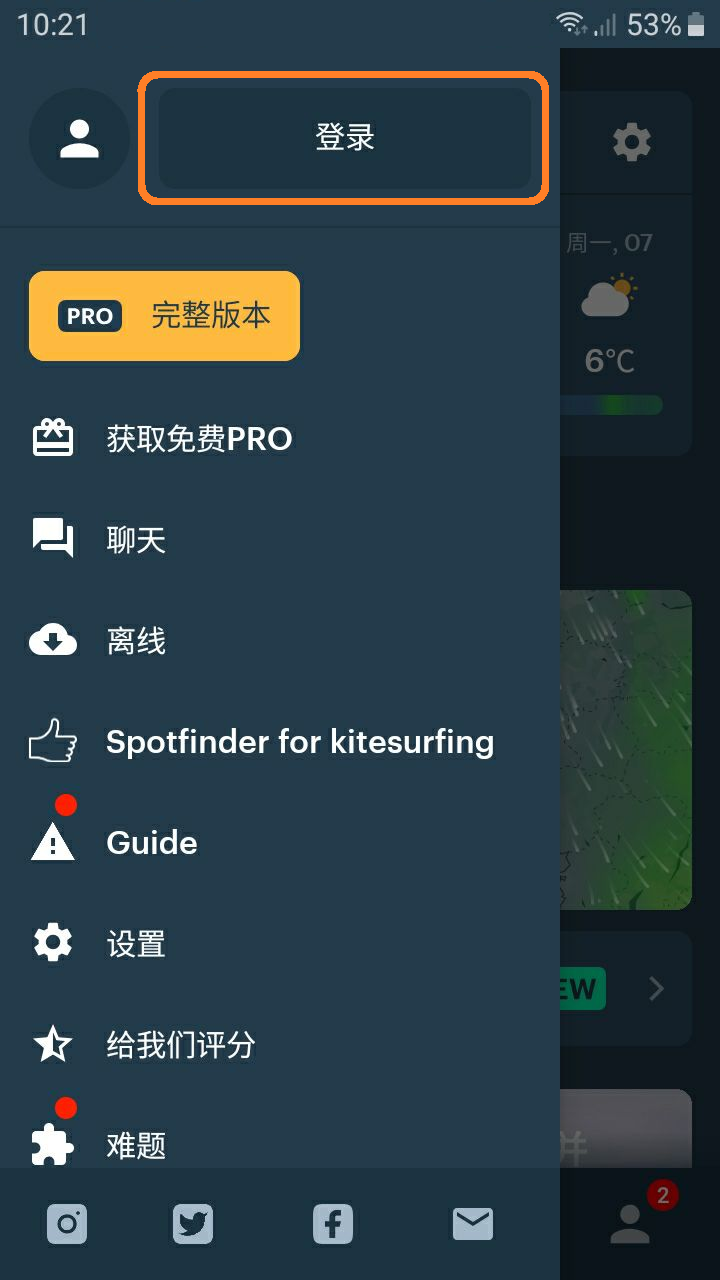Open 离线 offline mode
The image size is (720, 1280).
[x=136, y=641]
